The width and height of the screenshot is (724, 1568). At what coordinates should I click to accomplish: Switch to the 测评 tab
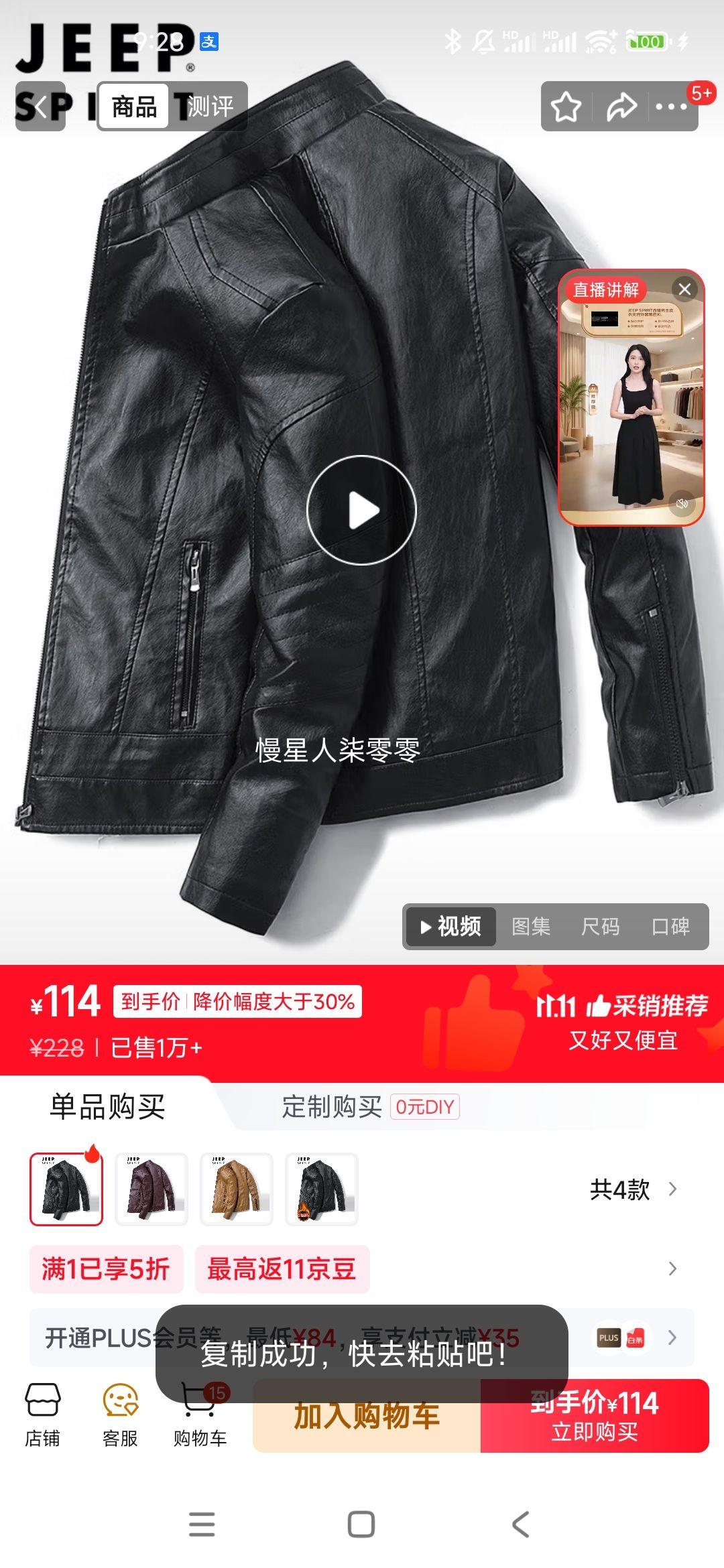point(209,107)
